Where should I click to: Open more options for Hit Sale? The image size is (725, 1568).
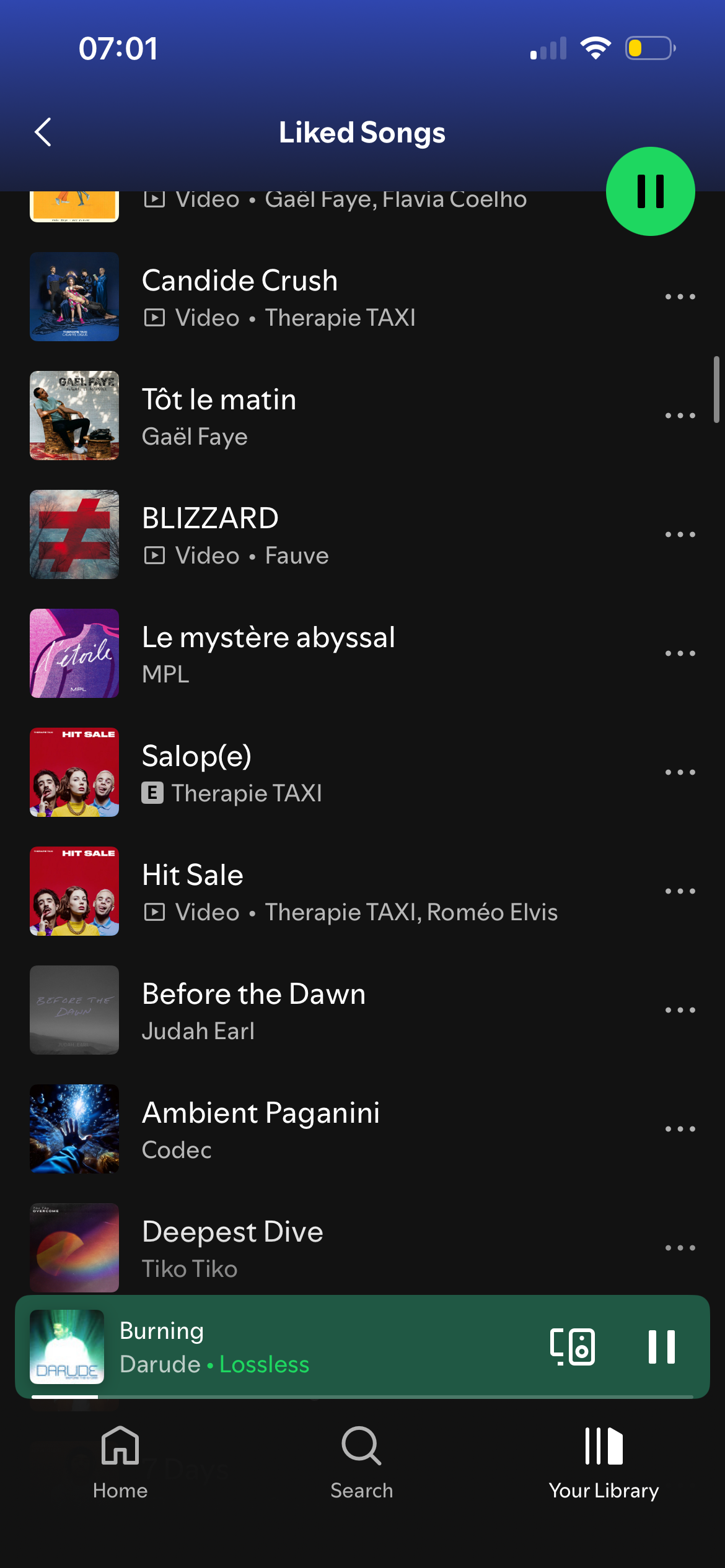pyautogui.click(x=680, y=892)
